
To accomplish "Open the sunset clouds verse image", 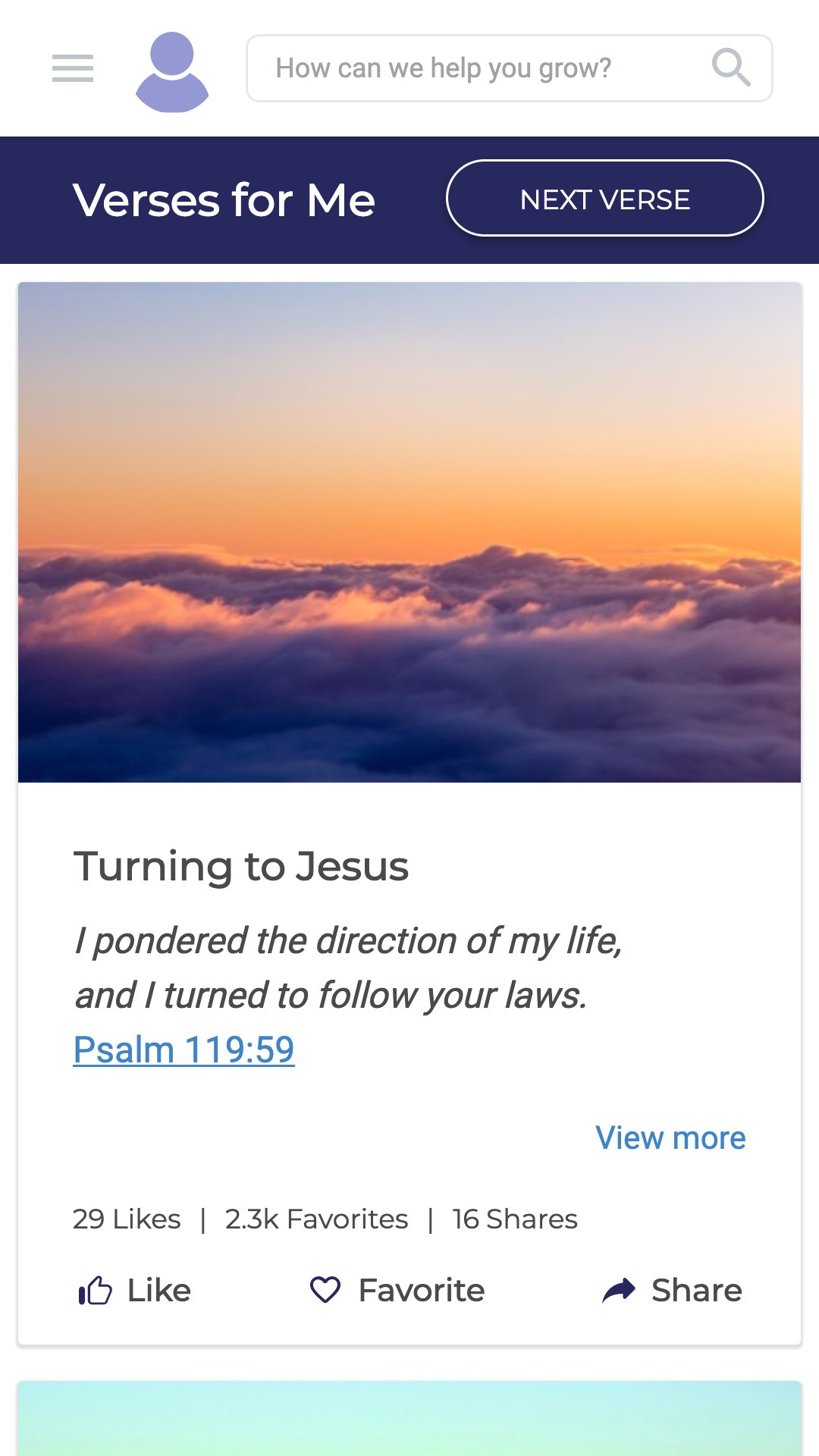I will pos(409,532).
